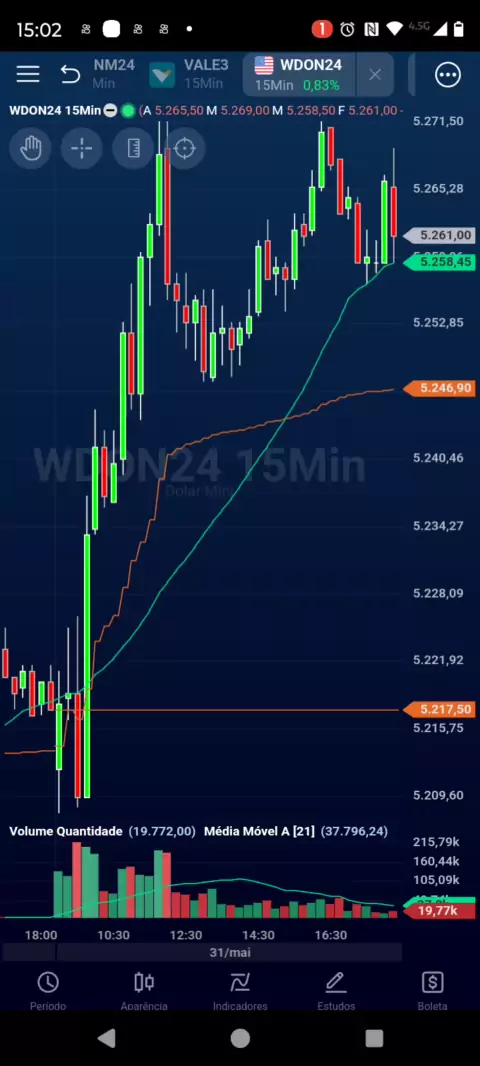Image resolution: width=480 pixels, height=1066 pixels.
Task: Collapse the WDON24 indicator legend
Action: click(x=110, y=110)
